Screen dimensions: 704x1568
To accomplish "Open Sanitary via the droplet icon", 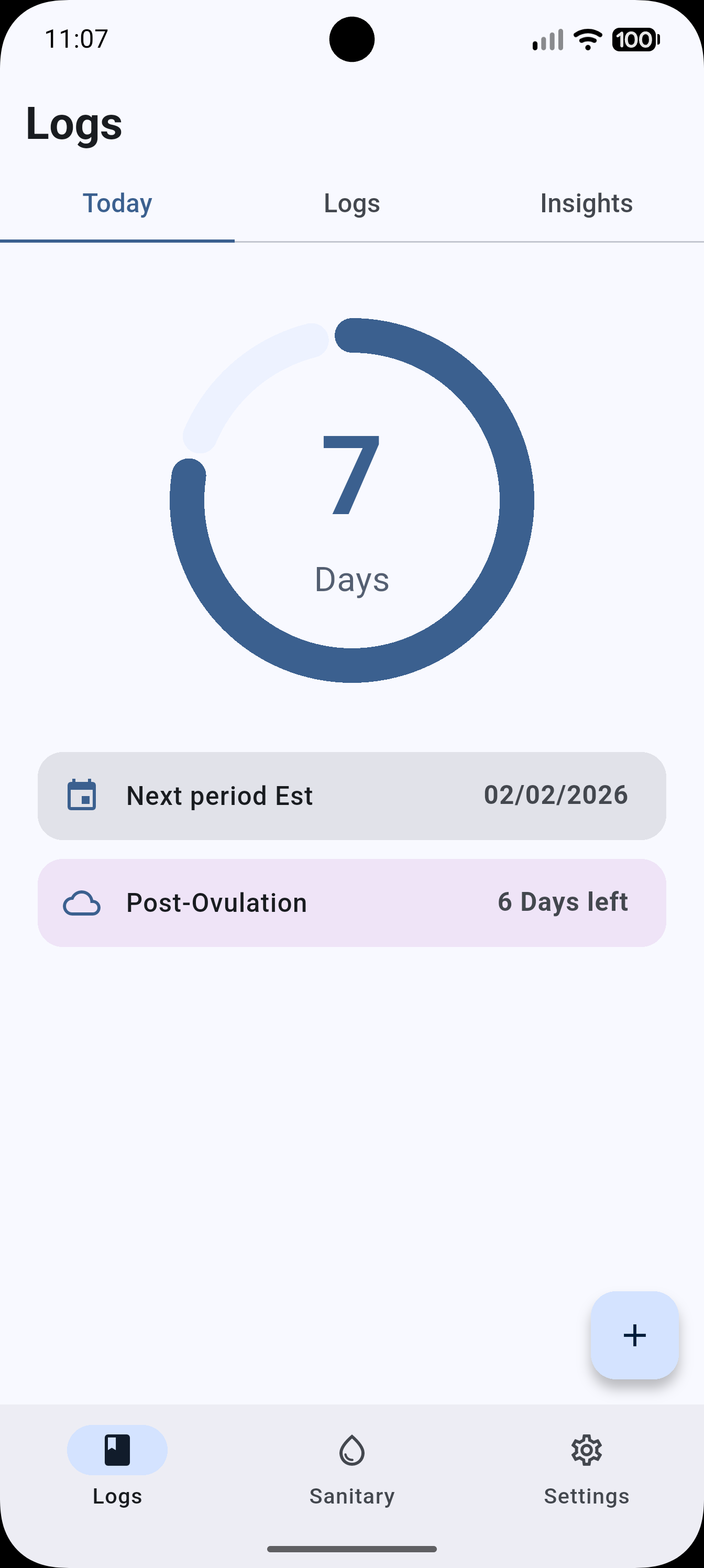I will click(x=351, y=1451).
